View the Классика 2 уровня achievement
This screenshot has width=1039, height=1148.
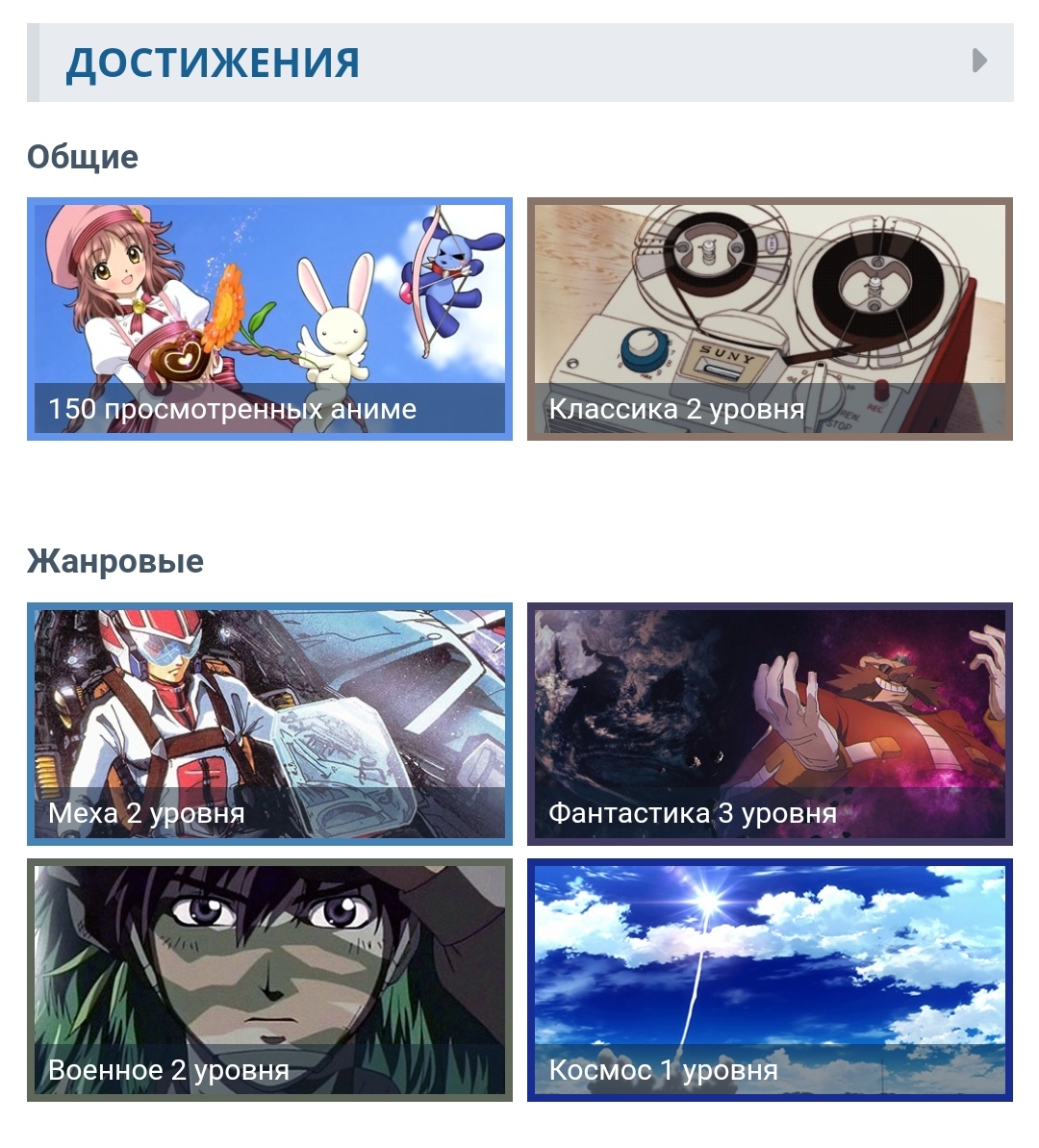point(770,319)
